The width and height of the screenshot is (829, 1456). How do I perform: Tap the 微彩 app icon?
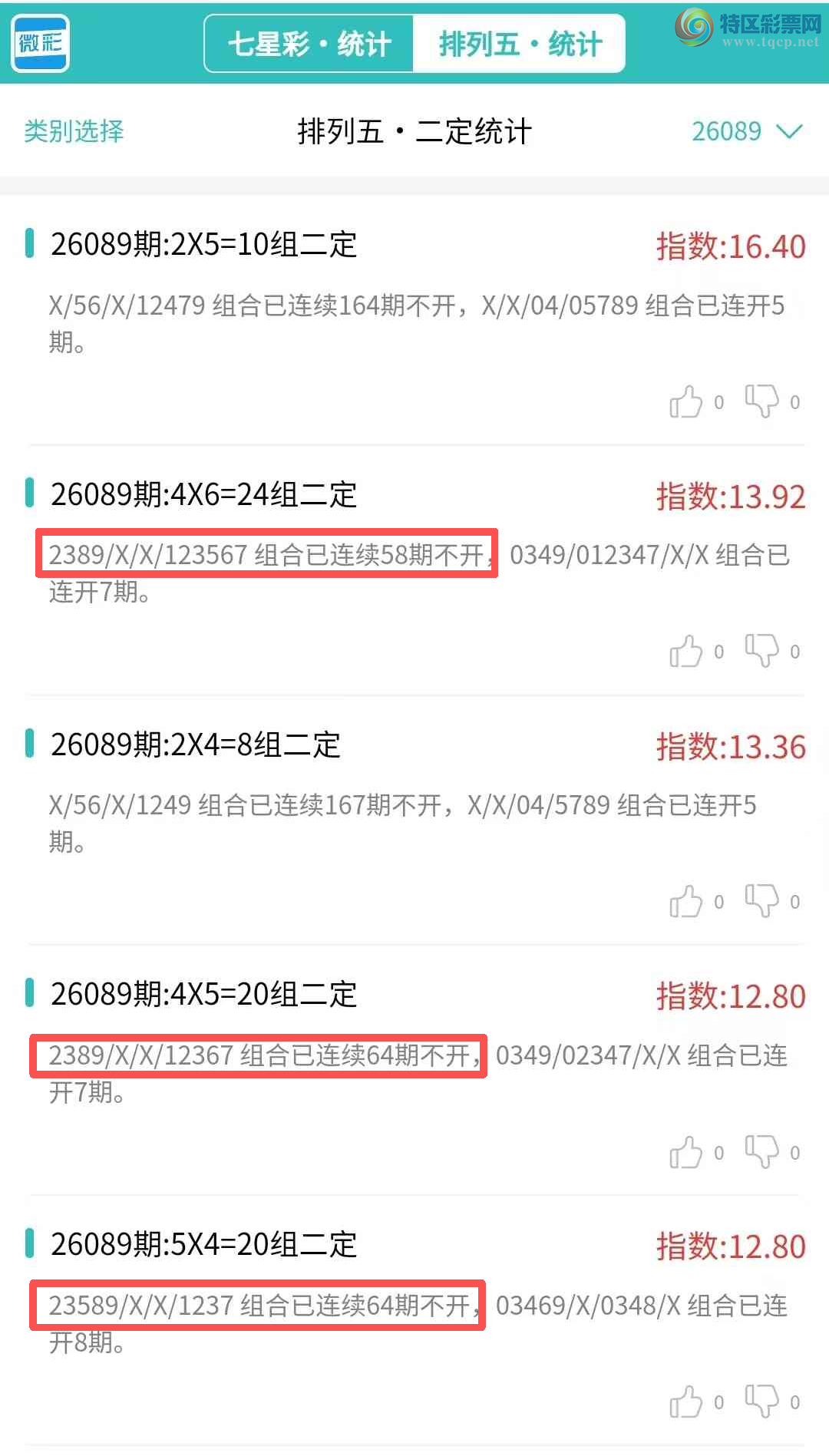point(41,43)
